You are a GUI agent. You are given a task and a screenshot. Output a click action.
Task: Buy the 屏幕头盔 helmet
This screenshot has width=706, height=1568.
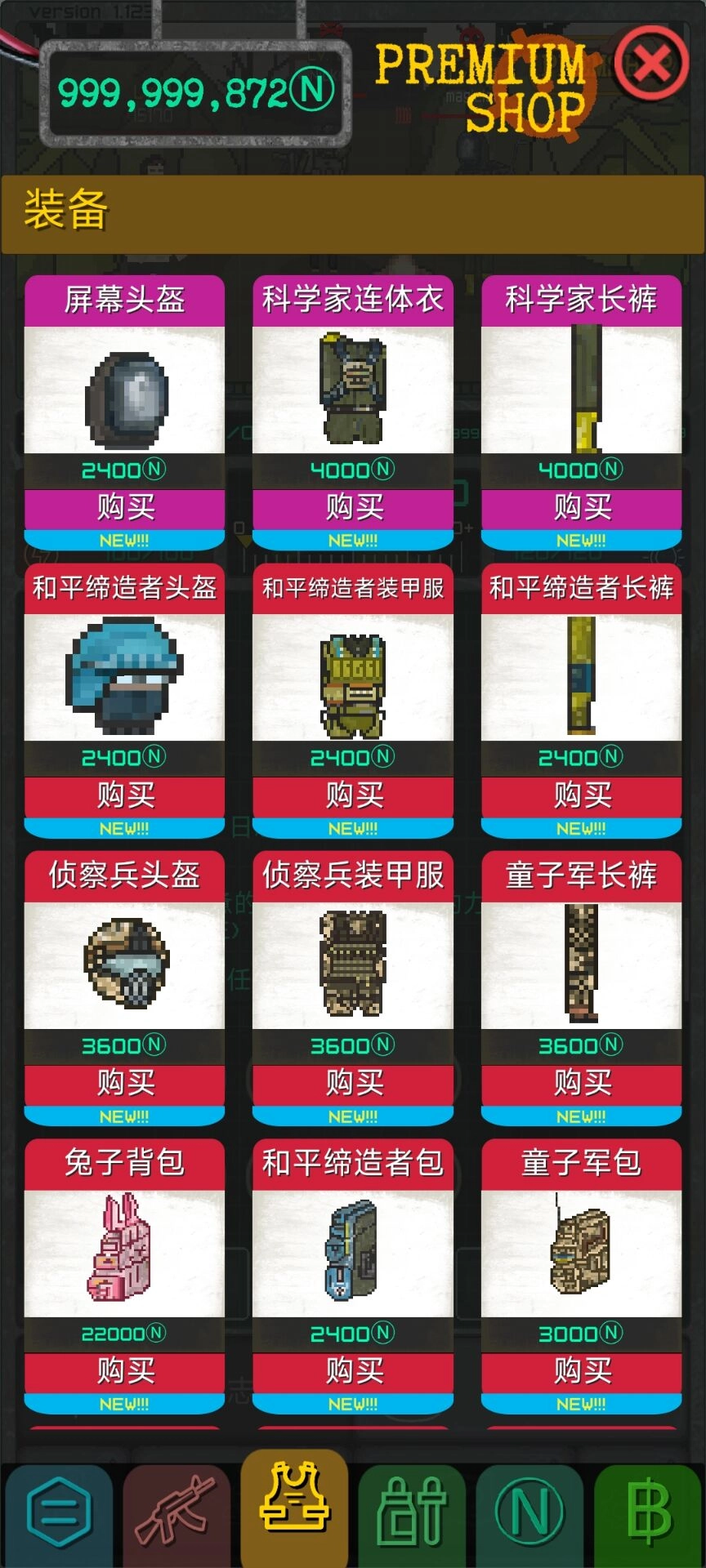pyautogui.click(x=124, y=507)
